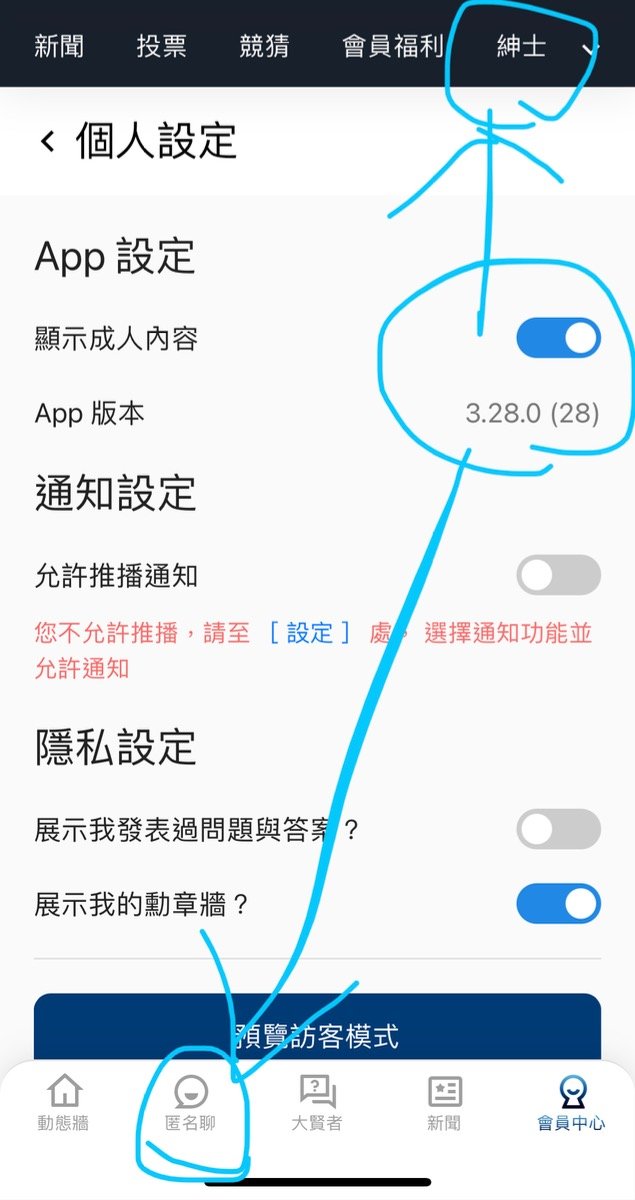635x1200 pixels.
Task: Turn off 顯示成人內容 switch
Action: point(558,338)
